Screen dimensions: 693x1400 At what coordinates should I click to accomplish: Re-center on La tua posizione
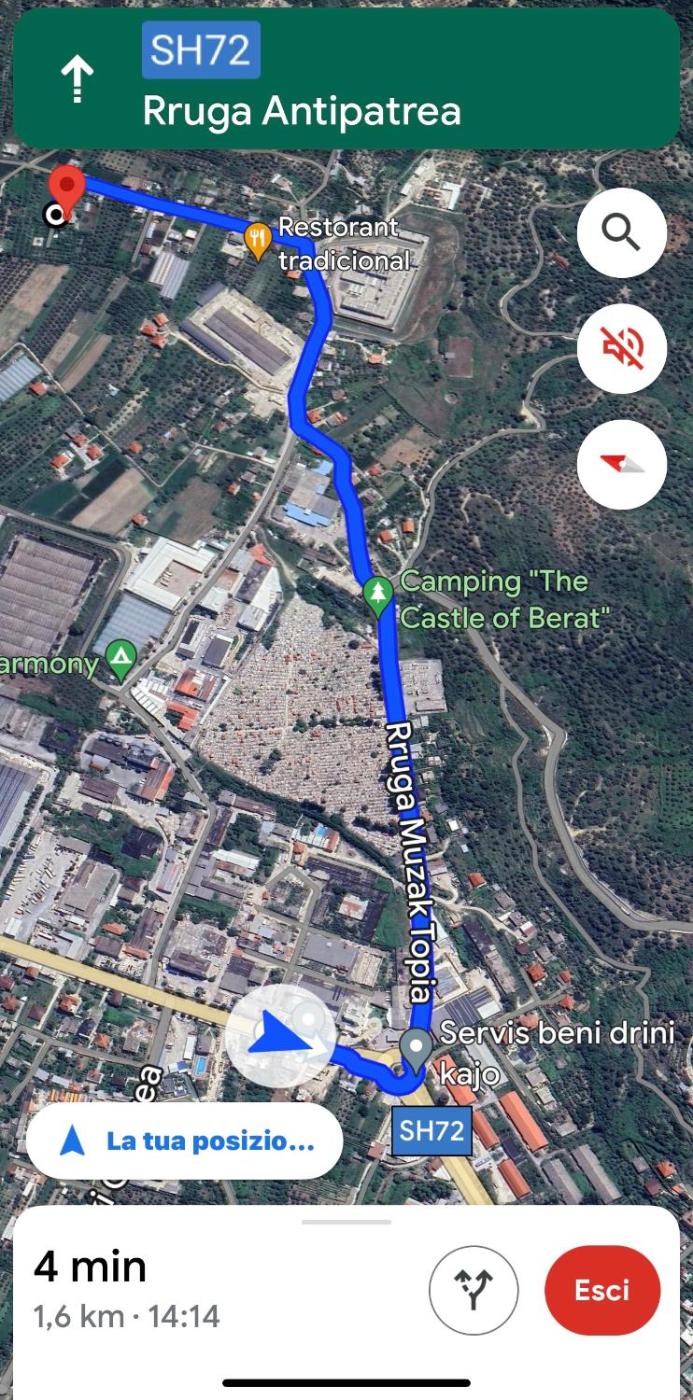(184, 1141)
